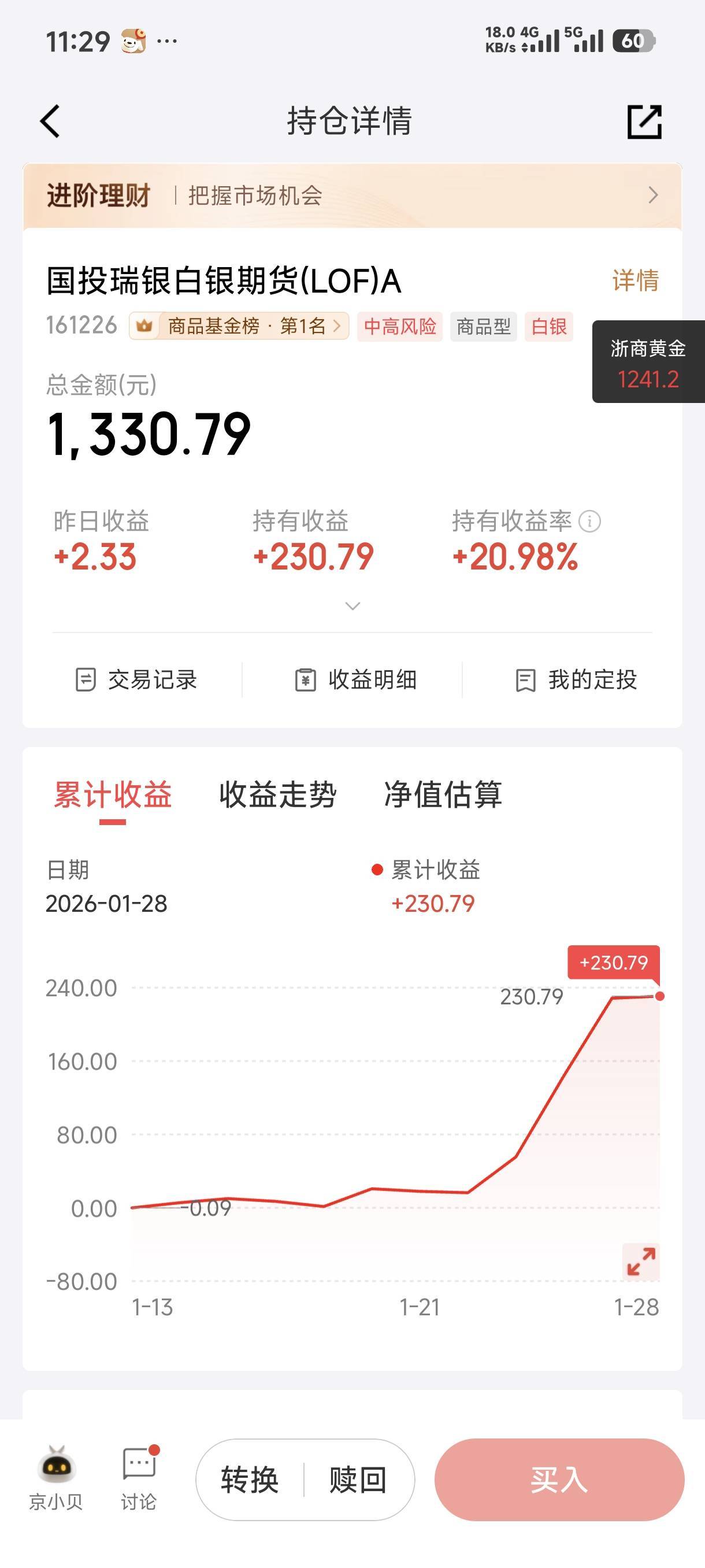The image size is (705, 1568).
Task: Open 京小贝 assistant
Action: 56,1478
